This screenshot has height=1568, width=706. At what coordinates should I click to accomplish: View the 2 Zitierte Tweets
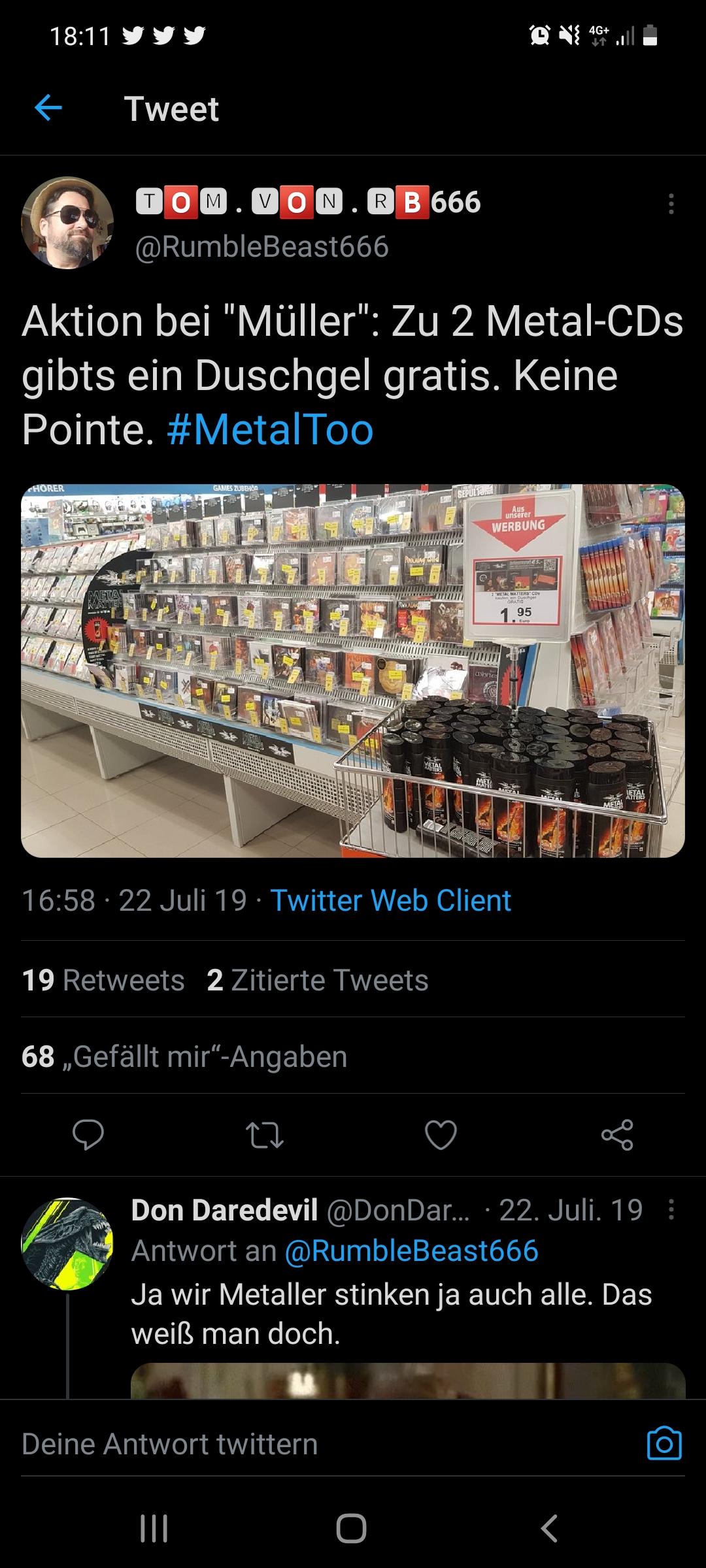pos(317,980)
